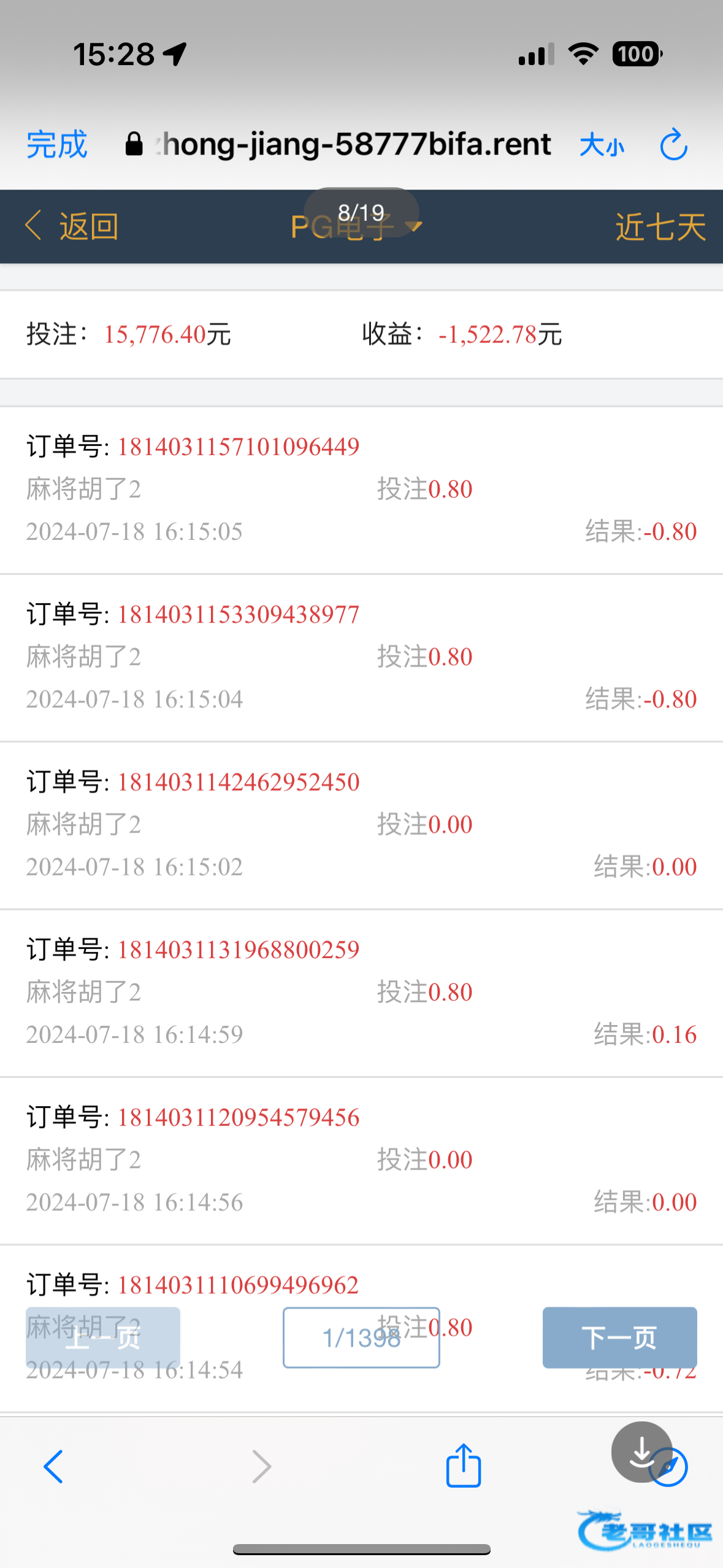This screenshot has height=1568, width=723.
Task: Open the 大小 text size options
Action: coord(601,145)
